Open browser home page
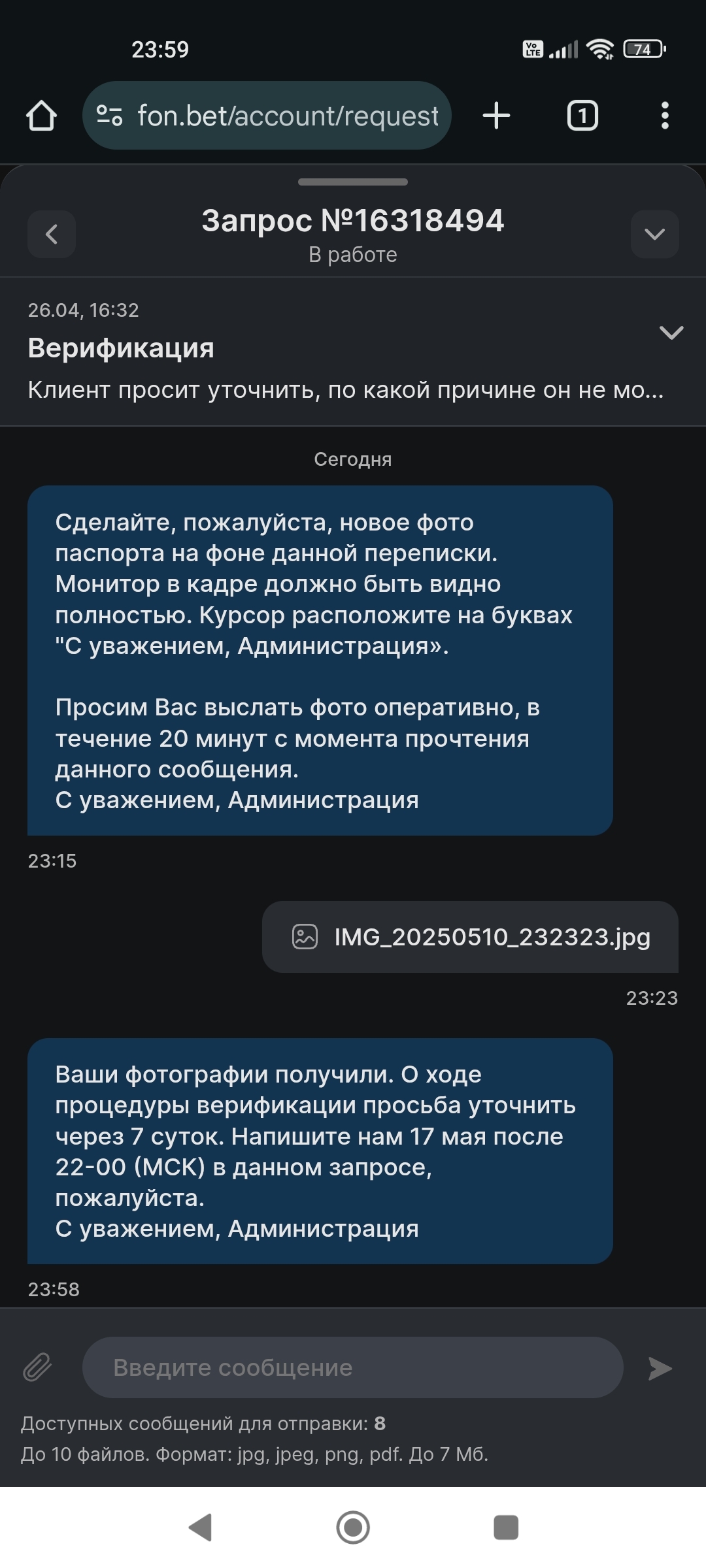 pyautogui.click(x=41, y=116)
